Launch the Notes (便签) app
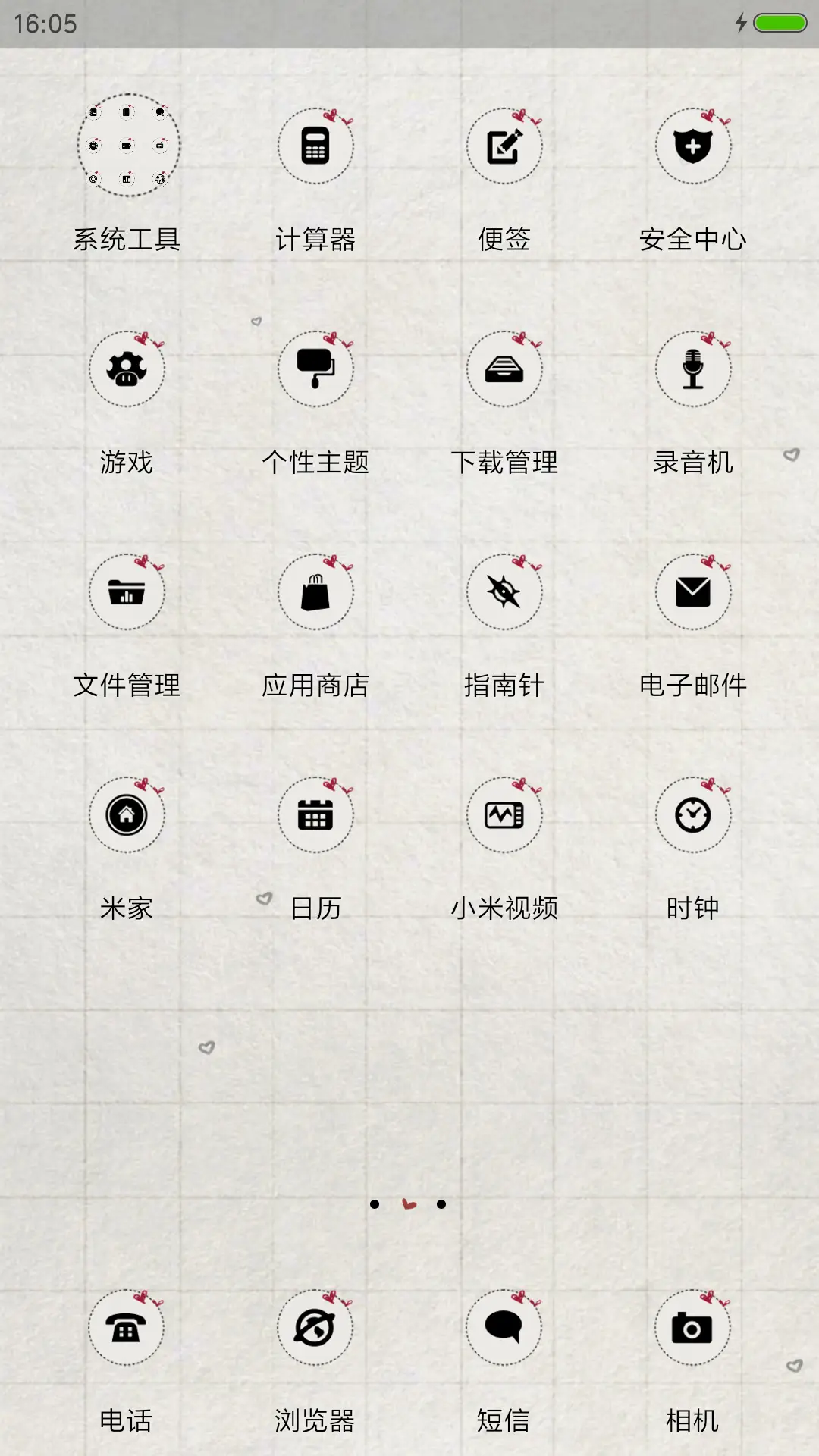The image size is (819, 1456). [504, 146]
